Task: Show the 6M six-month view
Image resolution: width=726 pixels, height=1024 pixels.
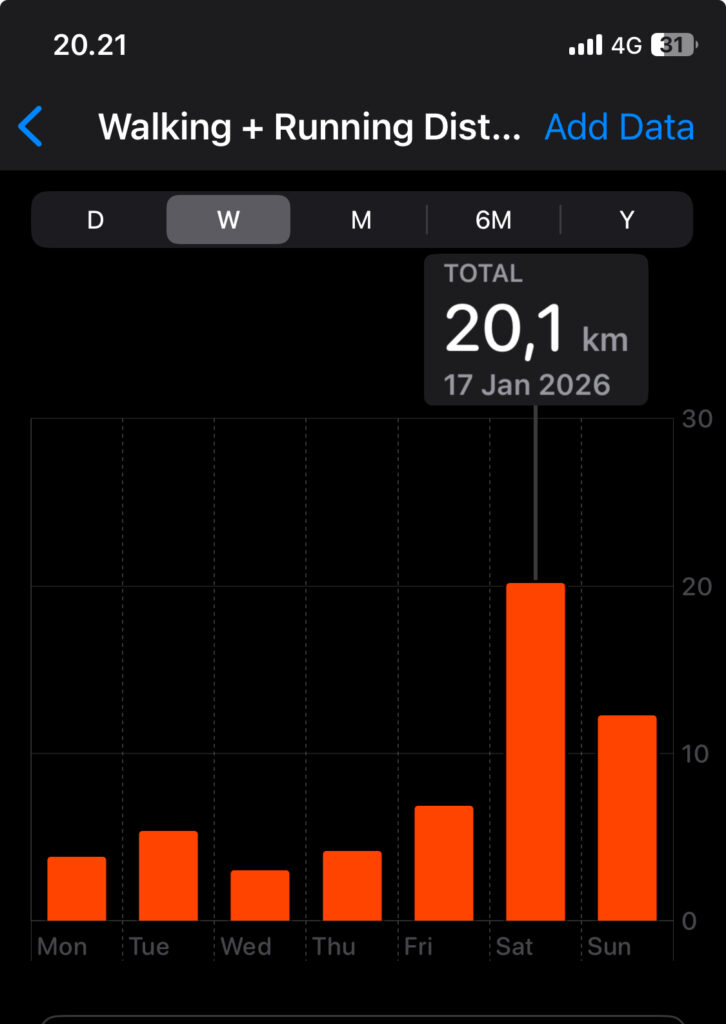Action: coord(493,220)
